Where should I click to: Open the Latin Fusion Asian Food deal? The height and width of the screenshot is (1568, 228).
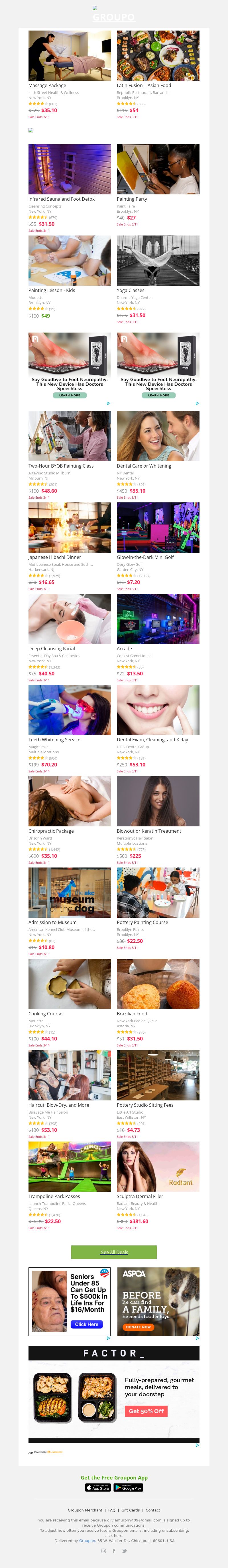[158, 57]
